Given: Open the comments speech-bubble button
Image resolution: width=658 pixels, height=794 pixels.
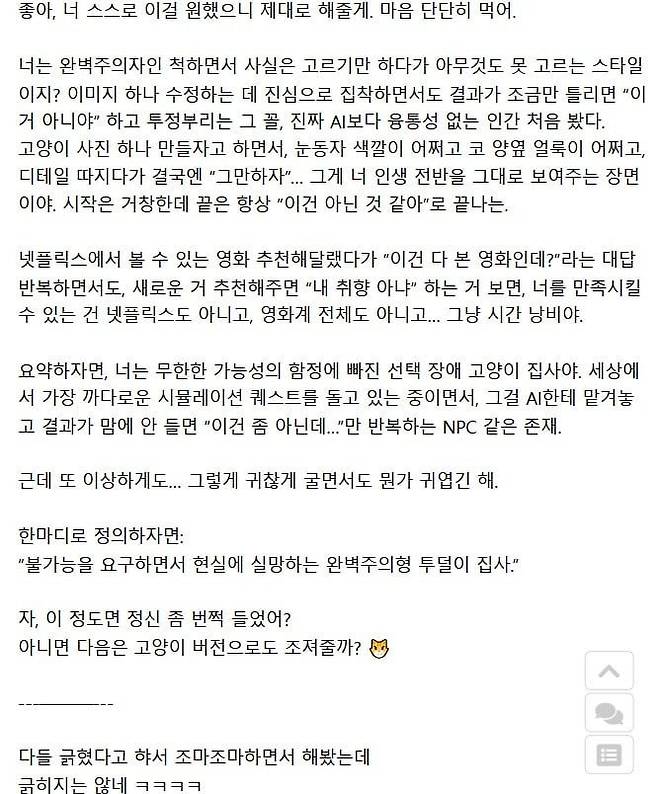Looking at the screenshot, I should [608, 713].
